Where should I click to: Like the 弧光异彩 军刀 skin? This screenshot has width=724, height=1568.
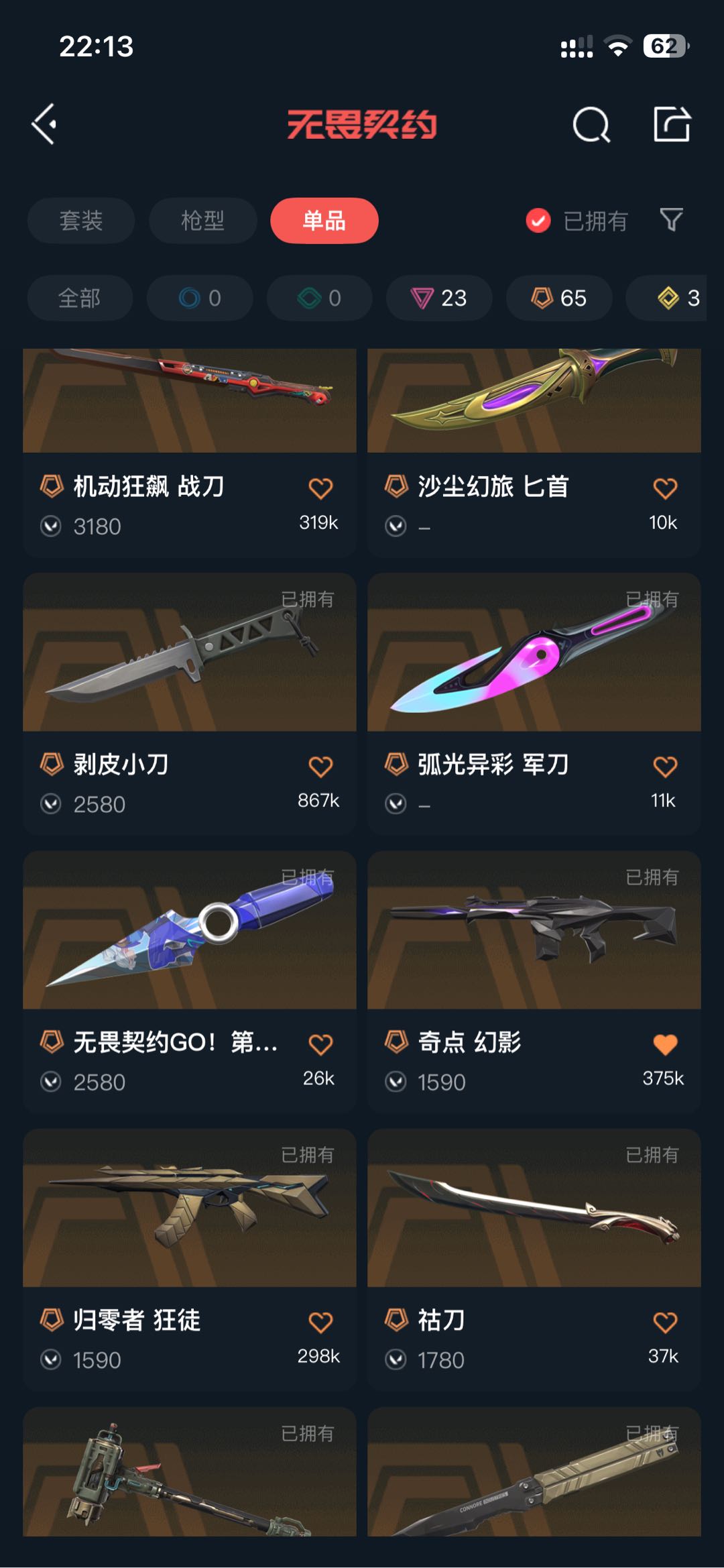click(x=664, y=767)
